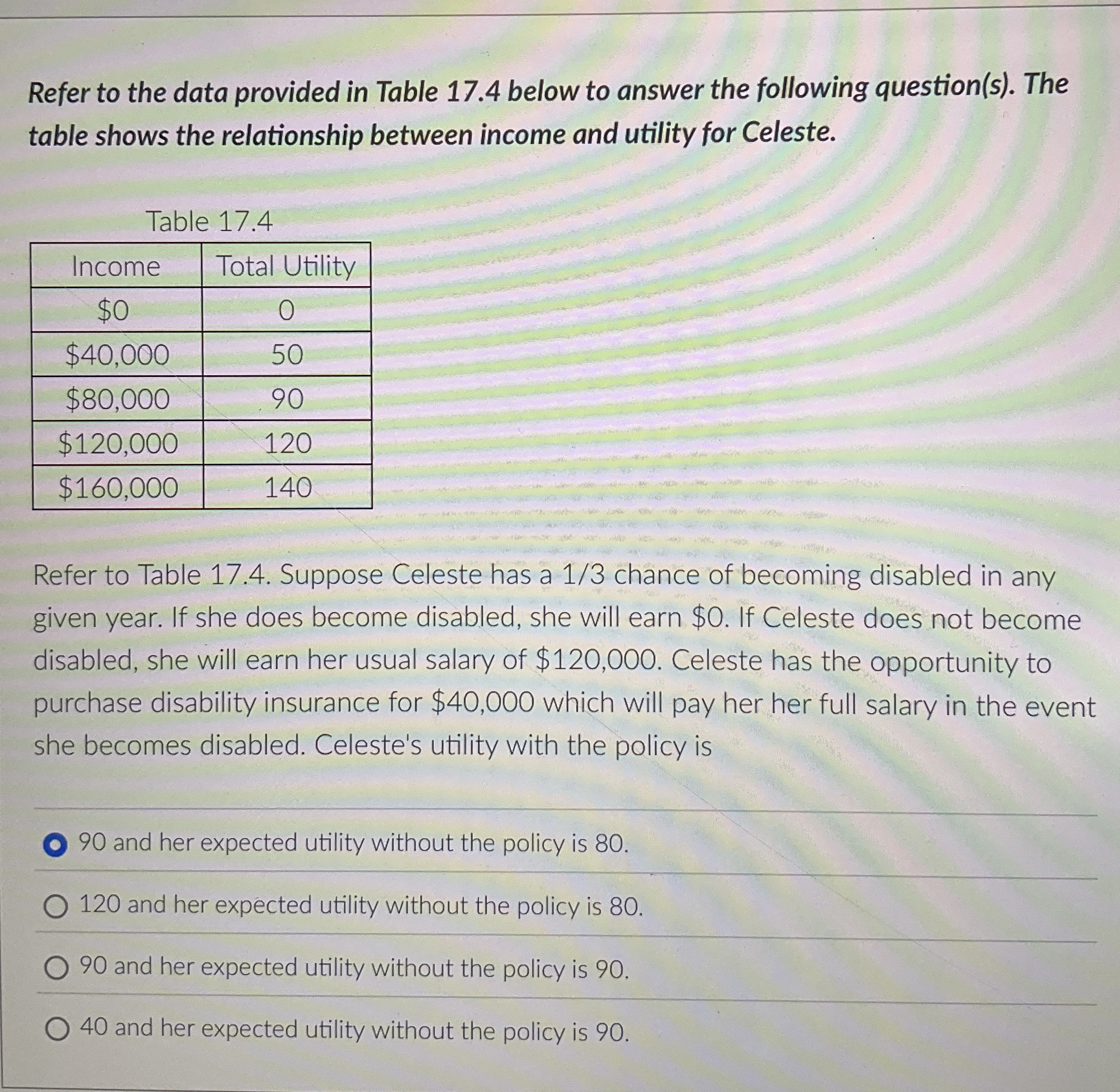Select answer 90 with expected utility 80
The height and width of the screenshot is (1092, 1120).
pyautogui.click(x=56, y=845)
